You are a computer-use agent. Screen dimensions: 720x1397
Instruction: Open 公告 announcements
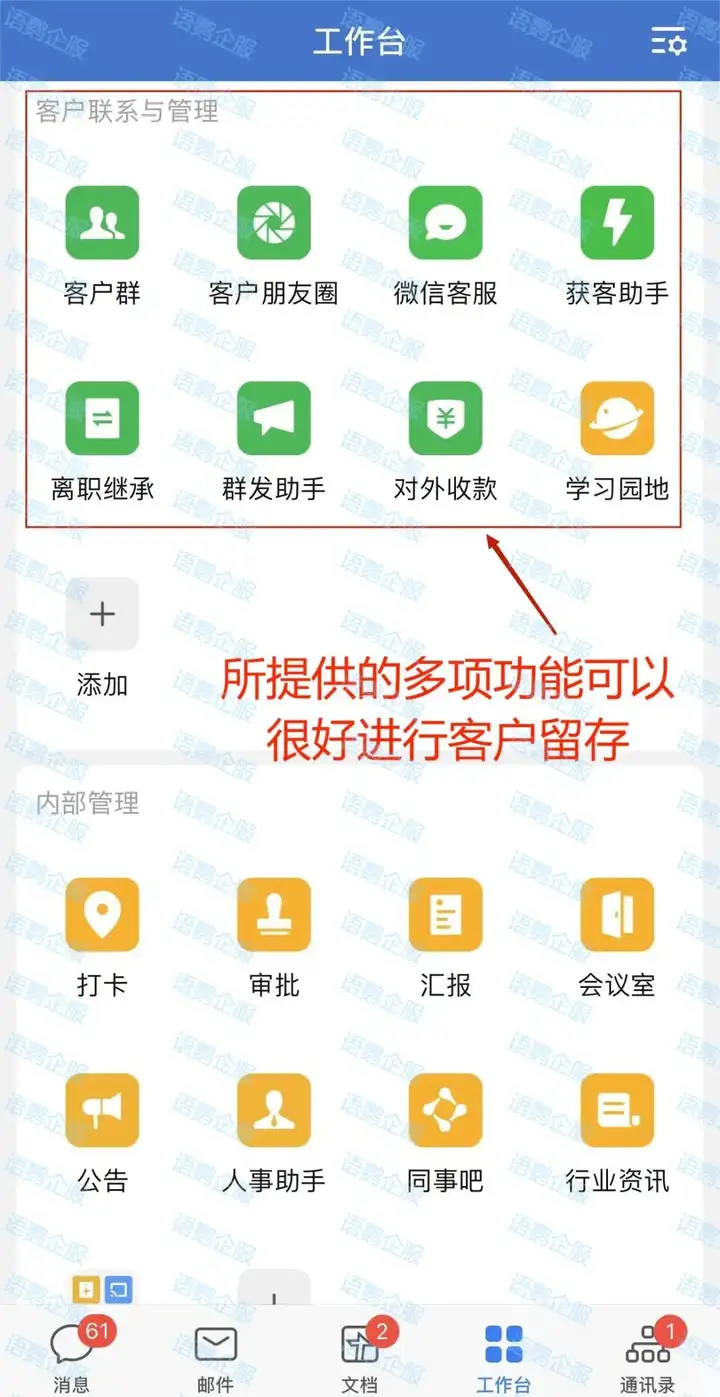click(x=102, y=1111)
